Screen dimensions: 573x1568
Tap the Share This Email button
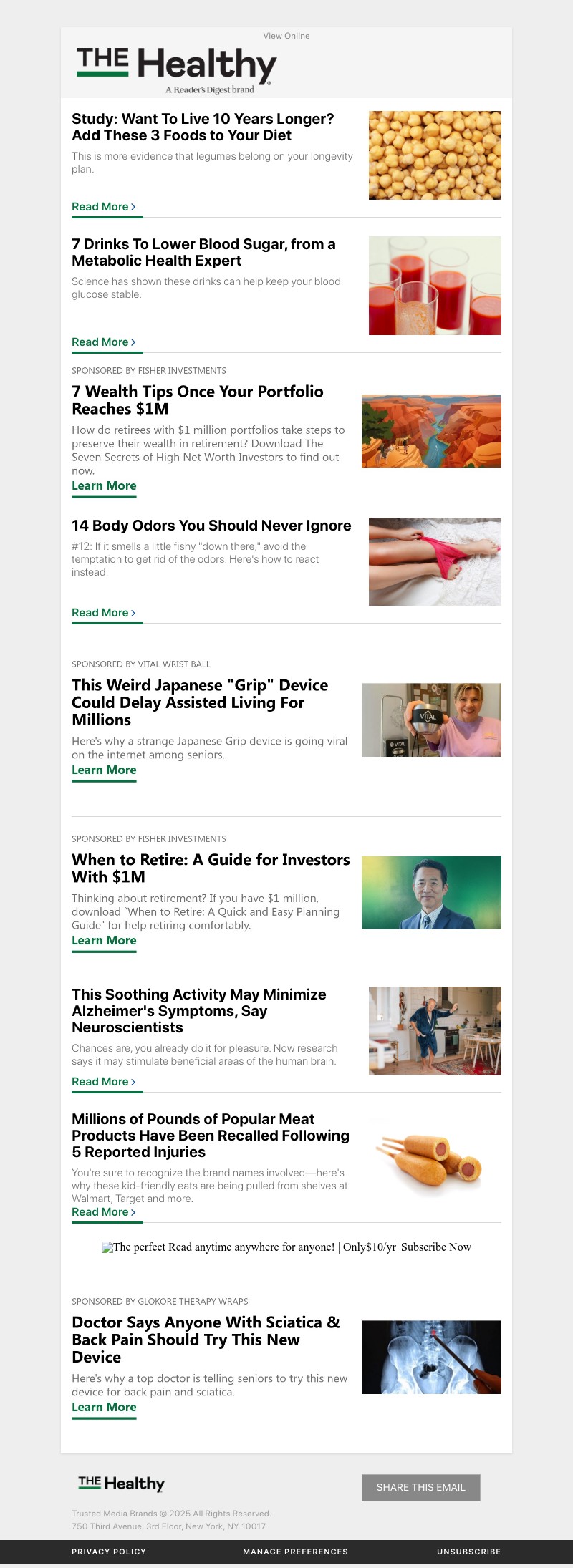(420, 1487)
